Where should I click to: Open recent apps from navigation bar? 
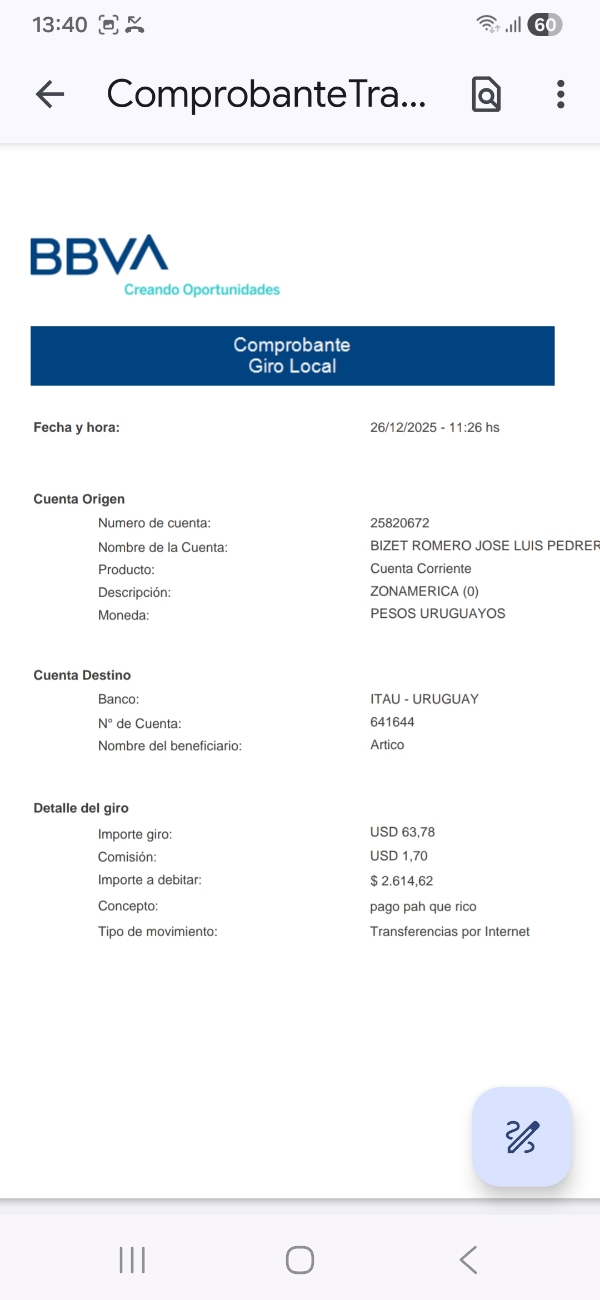132,1260
